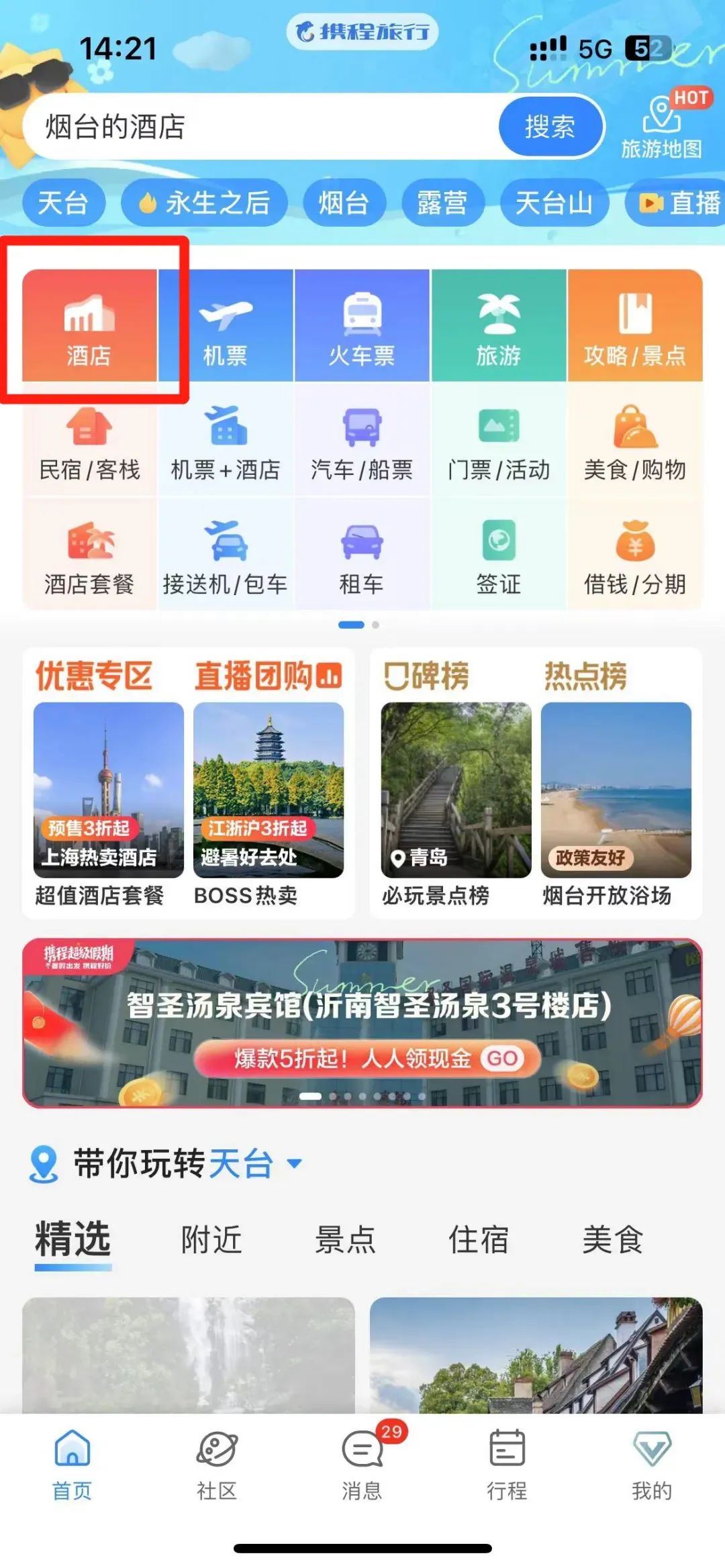Select the 机票 flight ticket icon

(226, 327)
